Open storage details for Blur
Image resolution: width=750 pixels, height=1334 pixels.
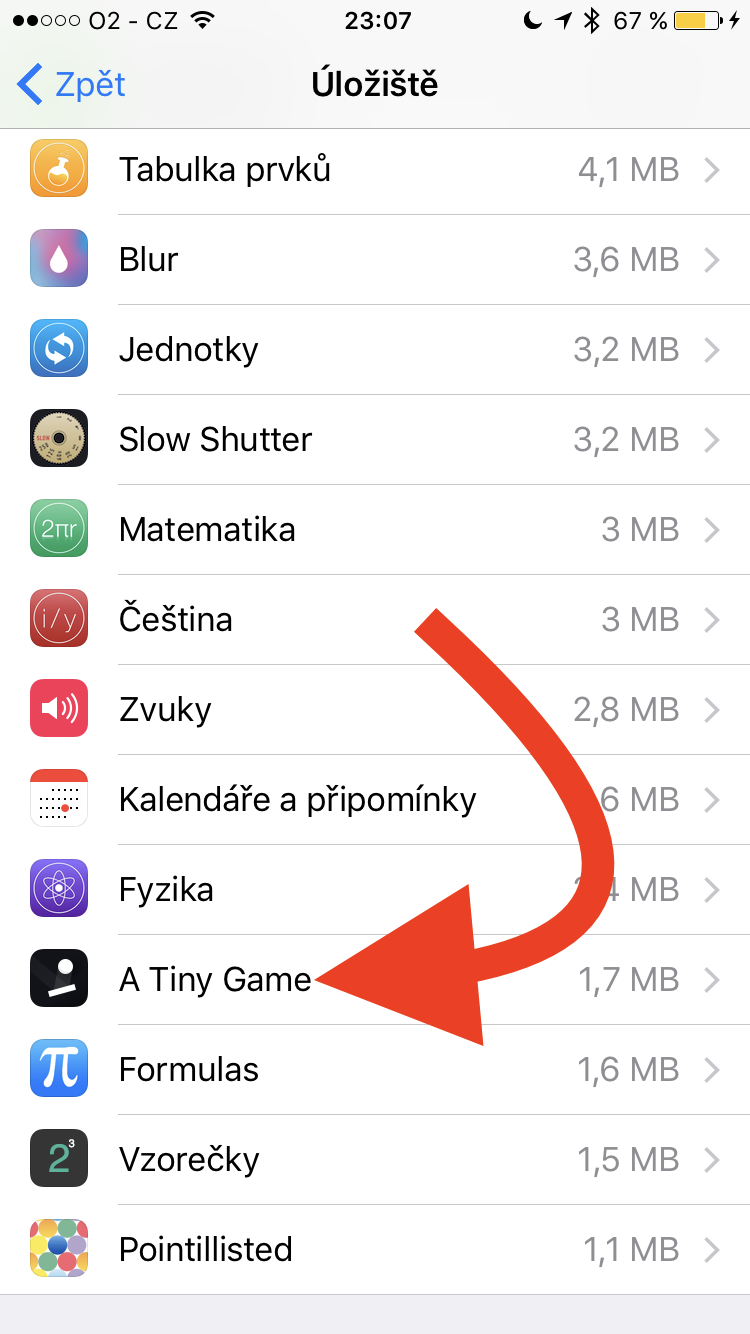click(375, 260)
